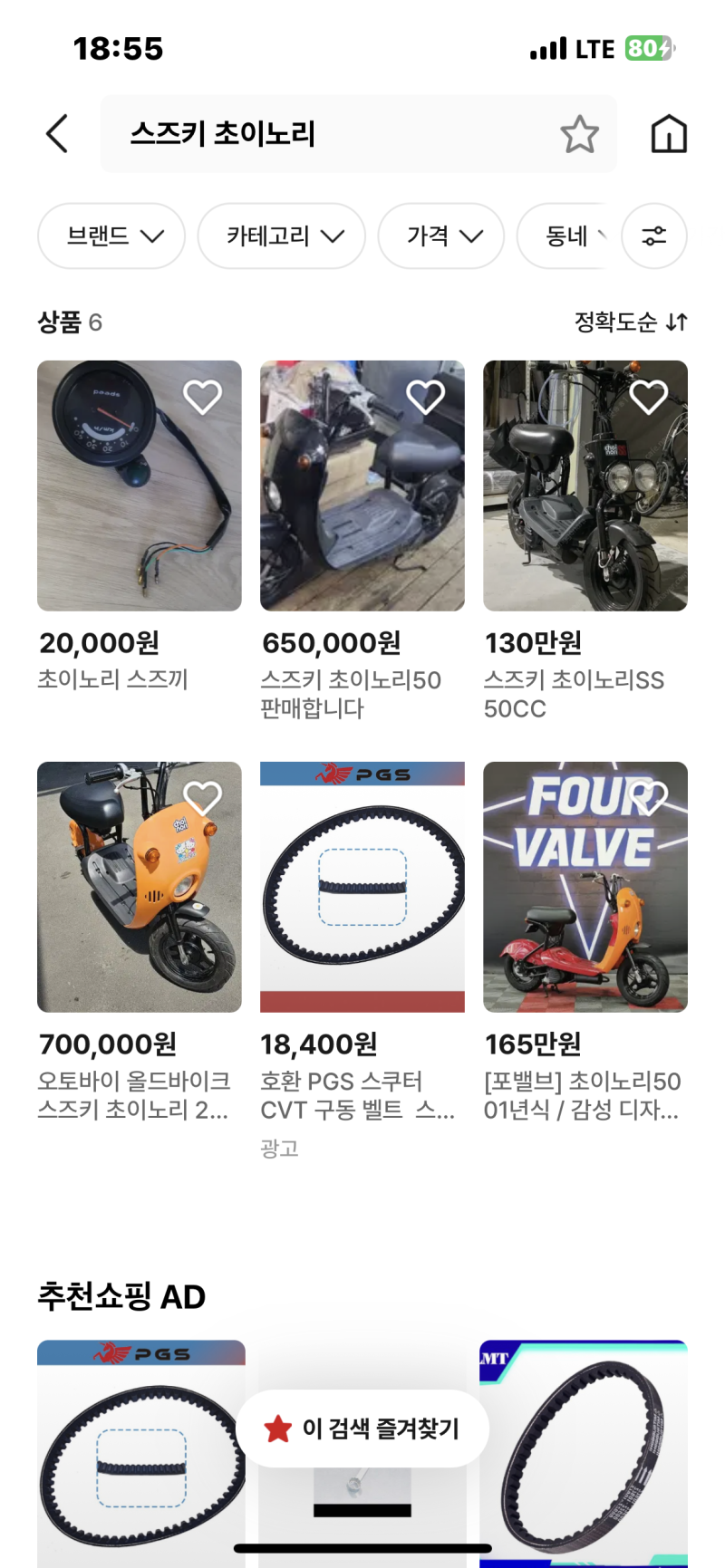Screen dimensions: 725x1568
Task: Expand the 가격 price filter
Action: coord(440,236)
